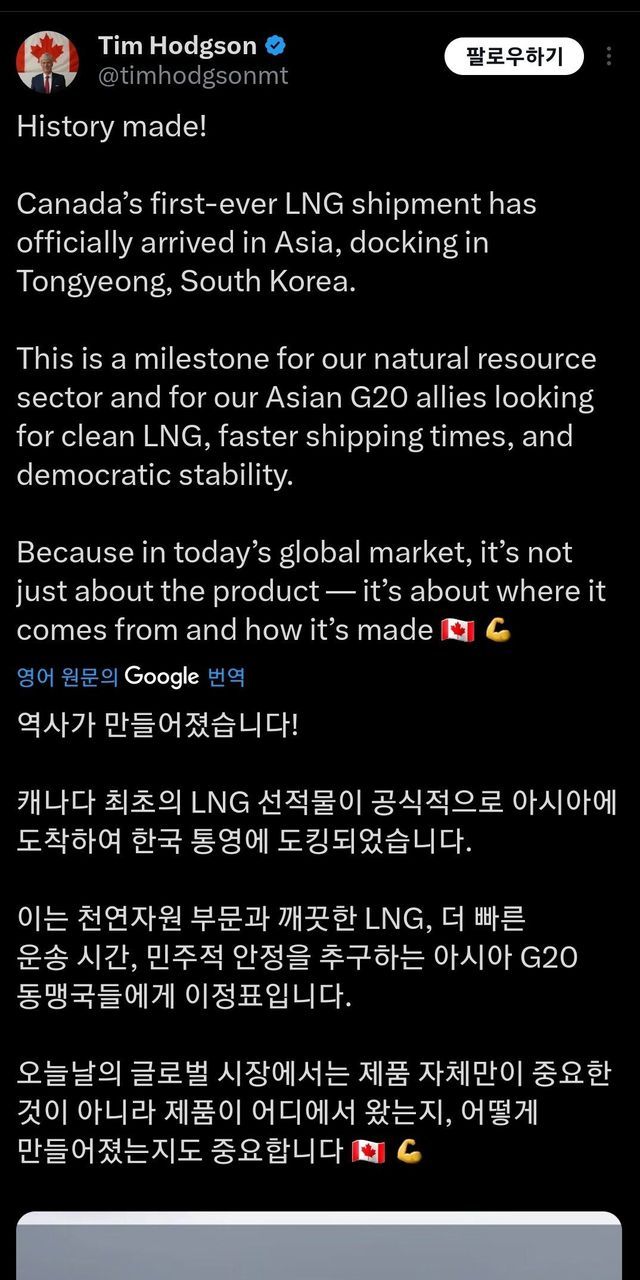Open Tim Hodgson's profile picture
This screenshot has height=1280, width=640.
[47, 62]
